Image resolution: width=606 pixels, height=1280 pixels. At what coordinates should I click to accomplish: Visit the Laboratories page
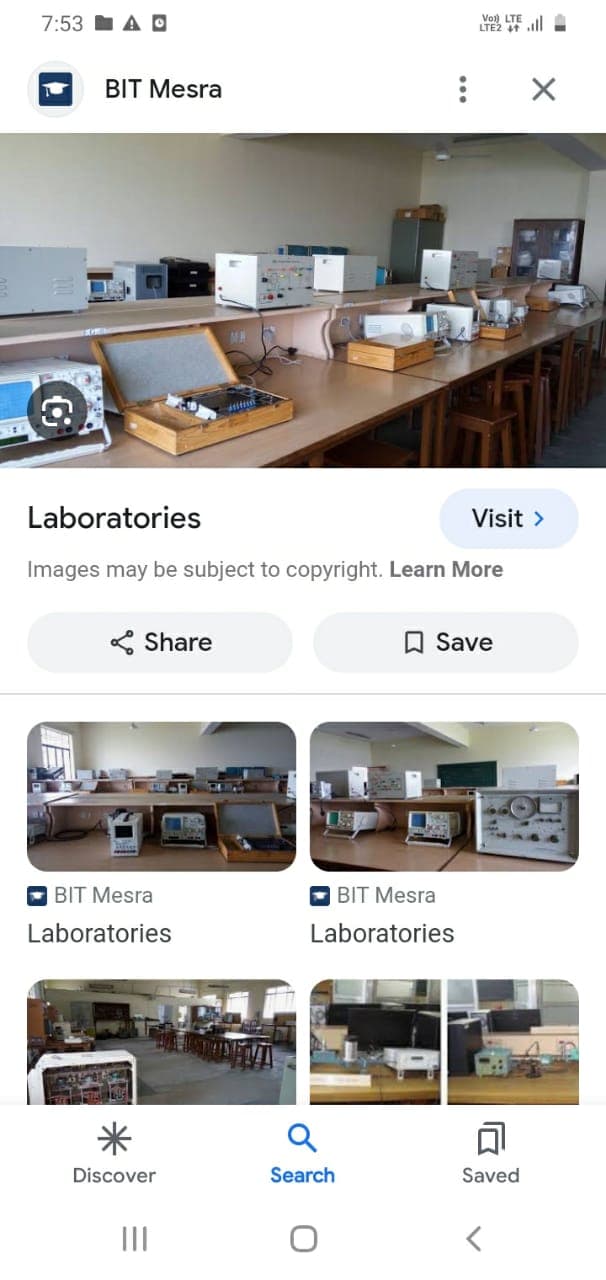508,518
